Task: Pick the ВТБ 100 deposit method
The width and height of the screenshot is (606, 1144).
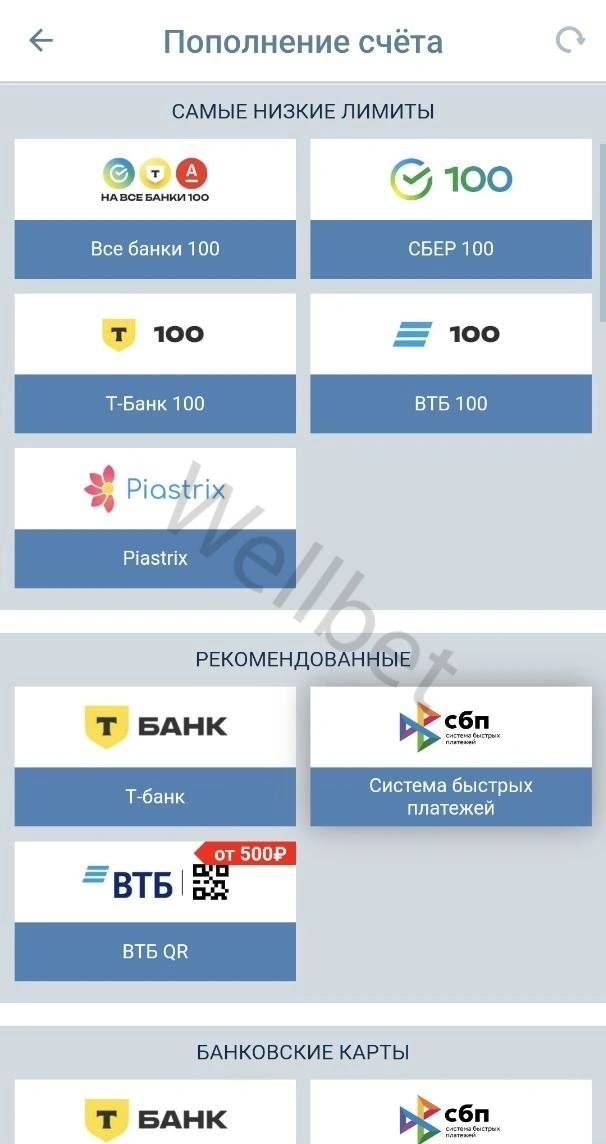Action: pos(451,364)
